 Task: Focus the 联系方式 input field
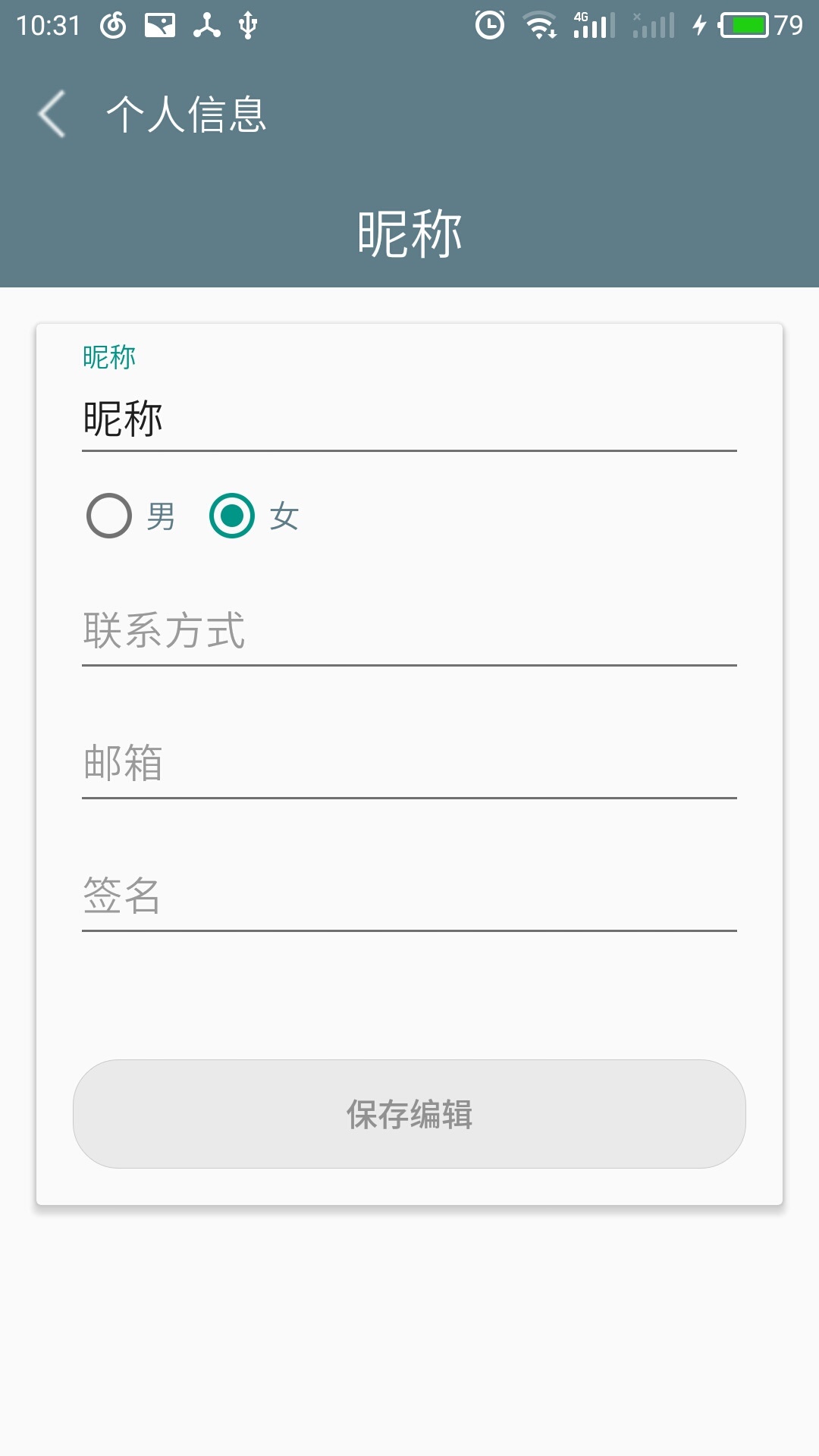pos(409,631)
